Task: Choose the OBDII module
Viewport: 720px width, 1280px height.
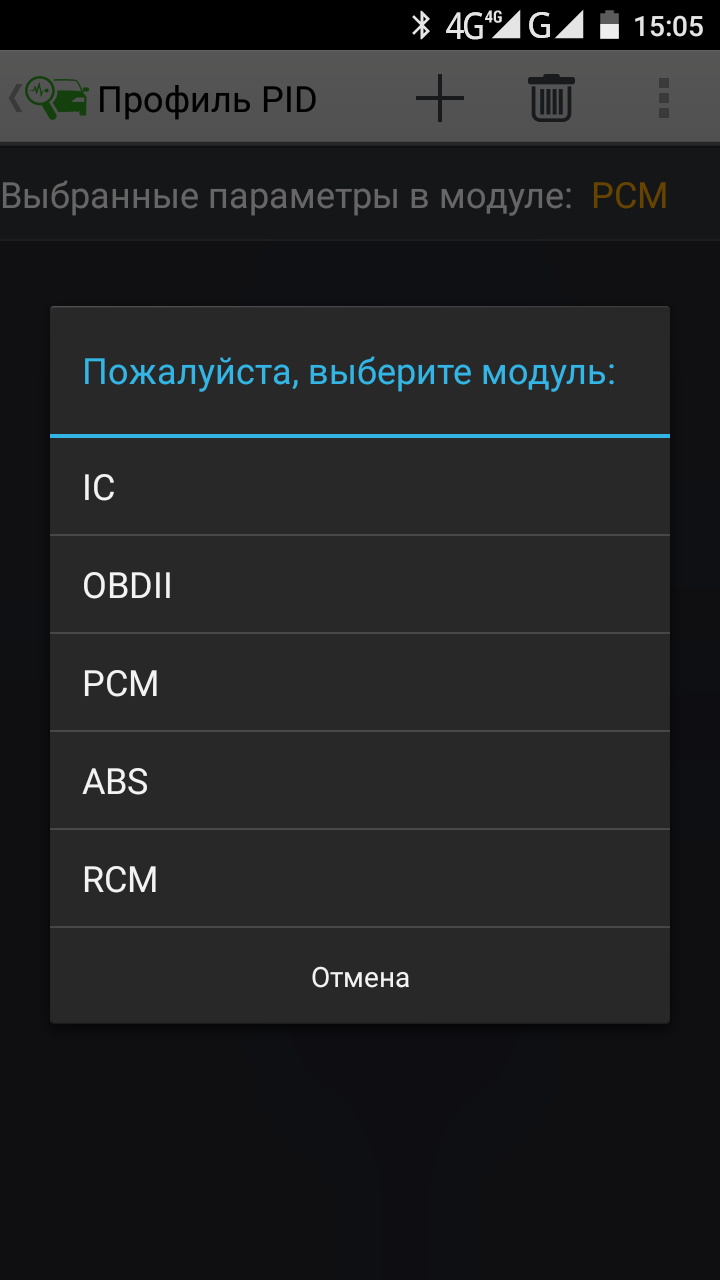Action: click(360, 585)
